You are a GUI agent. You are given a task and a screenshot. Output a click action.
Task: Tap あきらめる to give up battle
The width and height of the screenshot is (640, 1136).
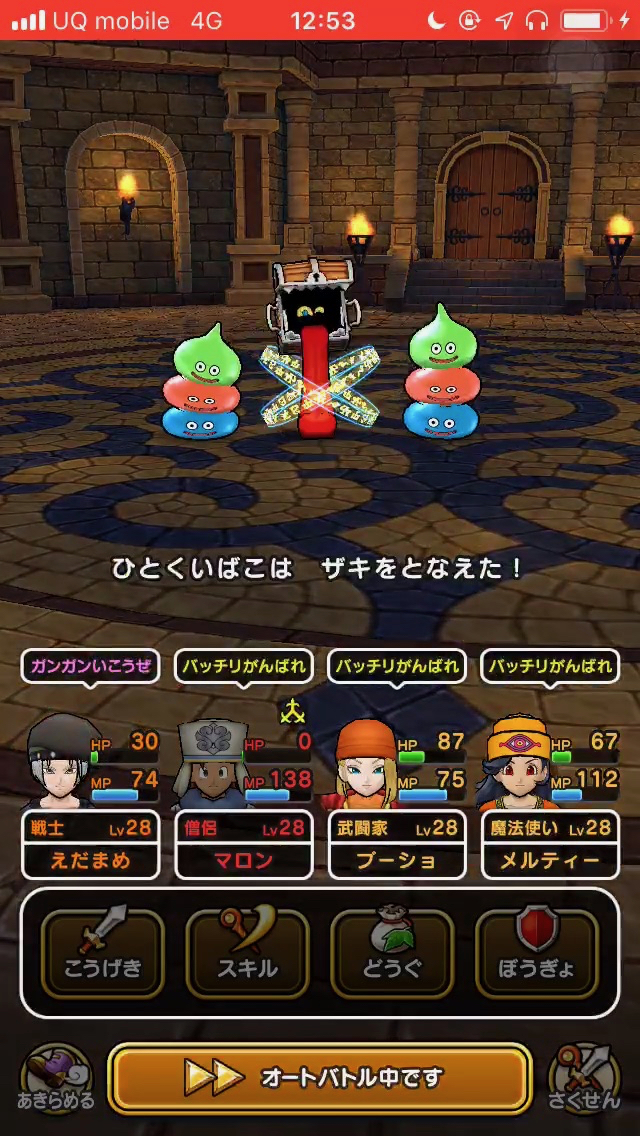pos(56,1077)
